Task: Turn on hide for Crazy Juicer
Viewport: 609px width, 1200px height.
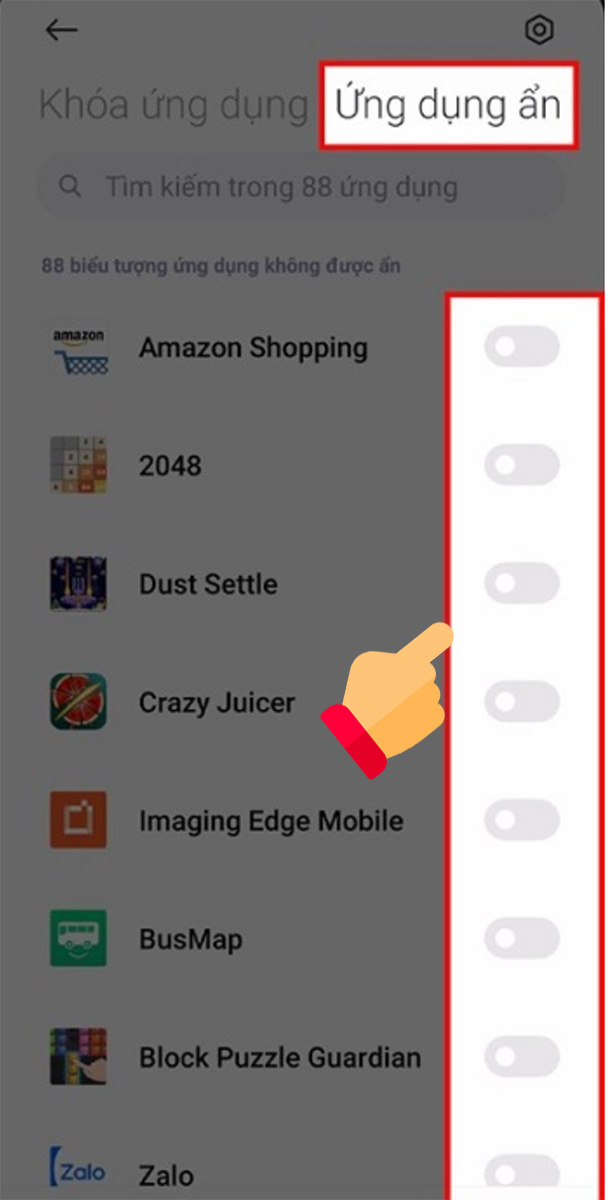Action: (521, 702)
